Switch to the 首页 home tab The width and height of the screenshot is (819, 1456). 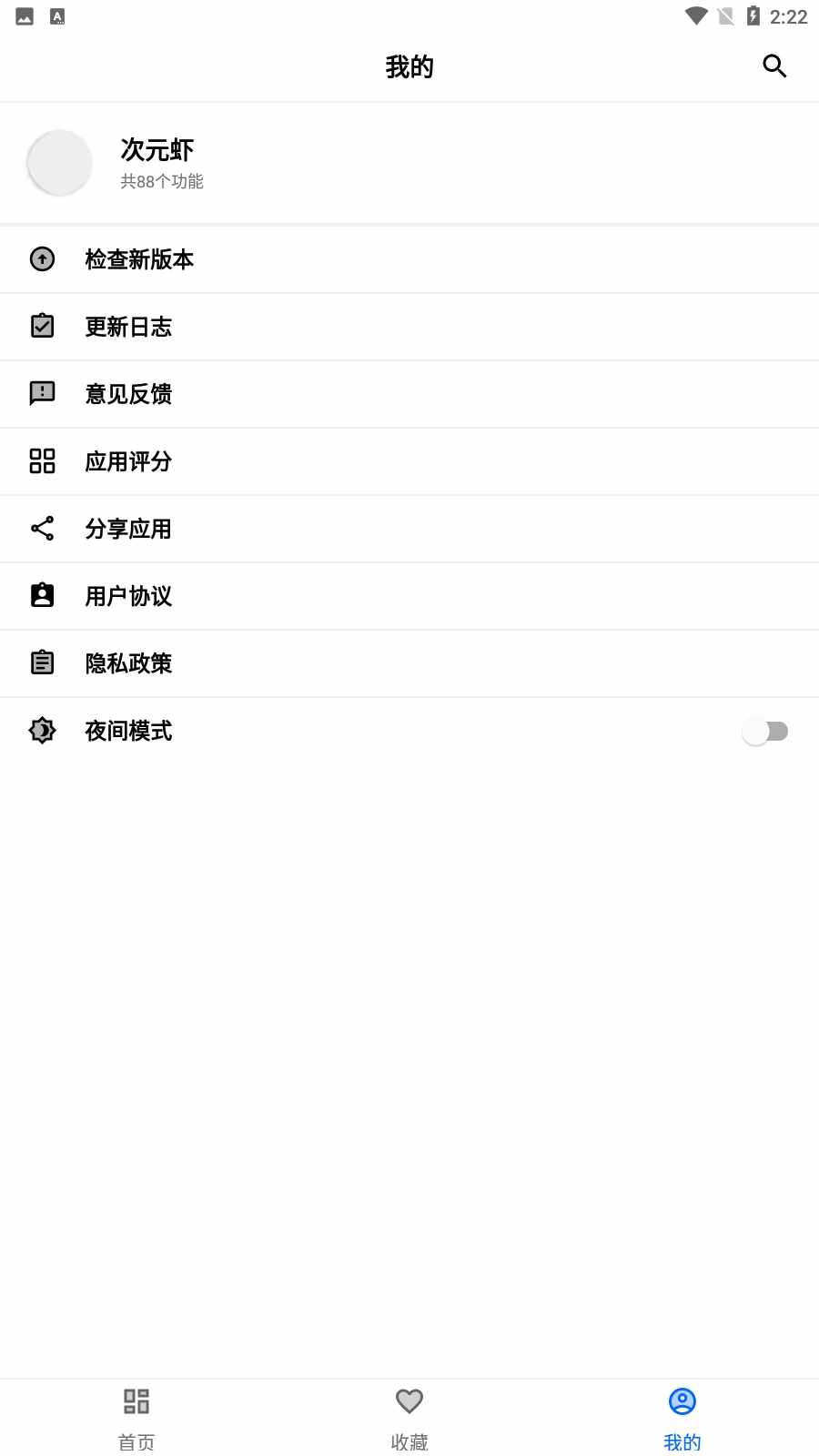click(136, 1418)
